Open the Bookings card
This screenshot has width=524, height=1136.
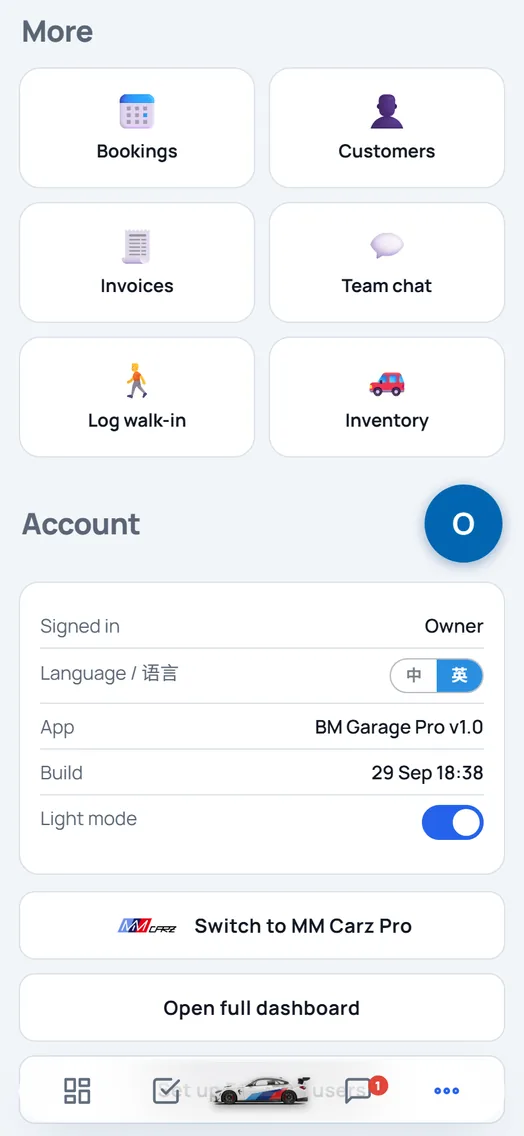coord(137,128)
